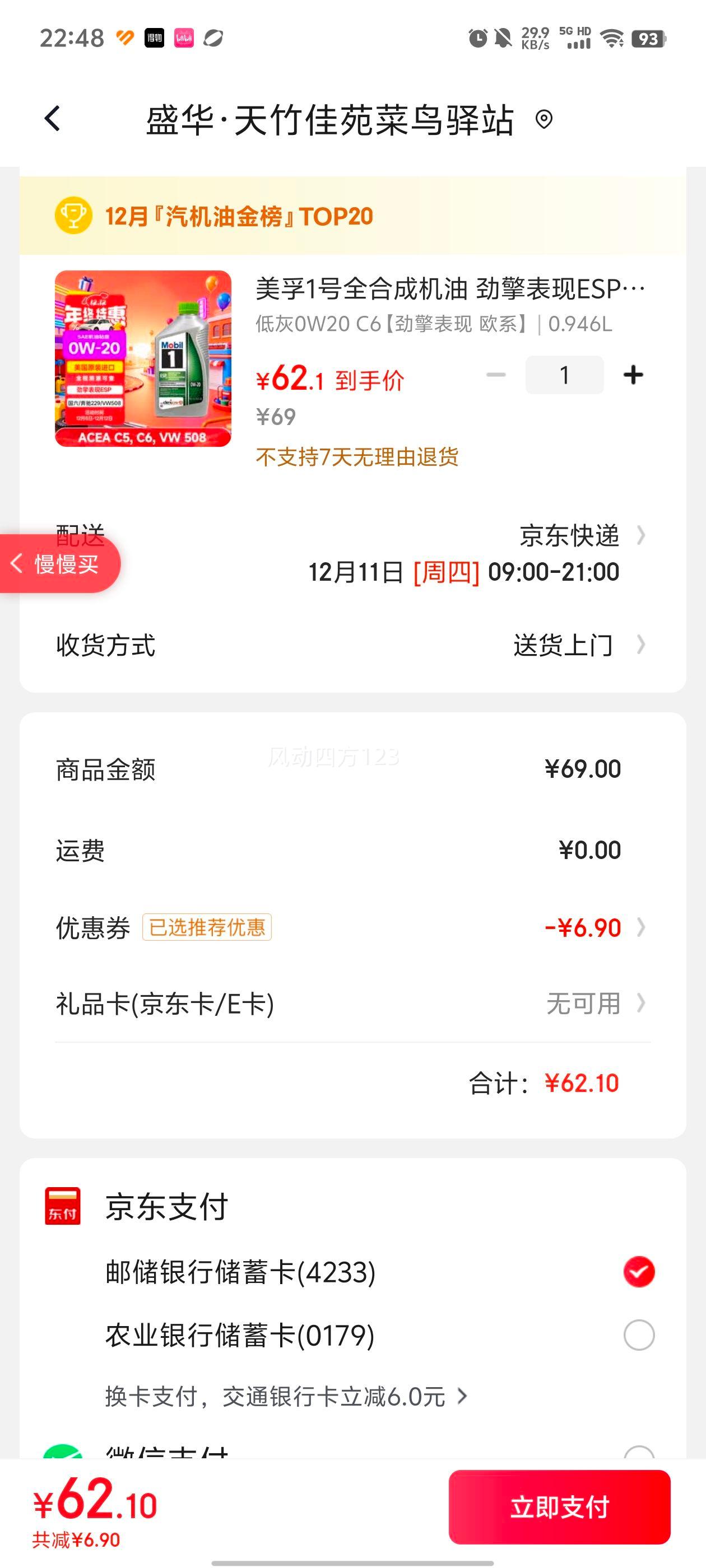Go back using the top-left arrow

coord(52,119)
